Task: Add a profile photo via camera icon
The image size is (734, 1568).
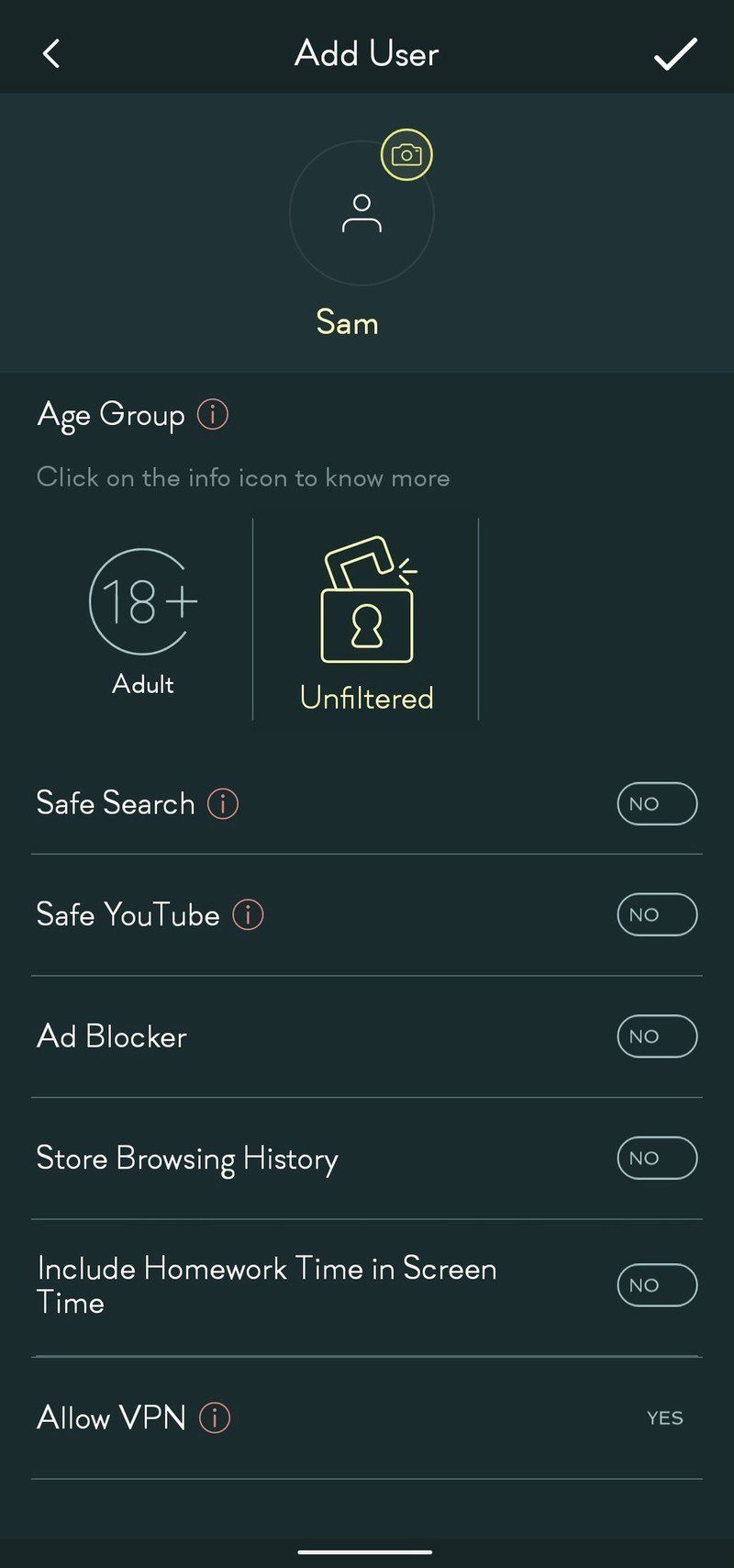Action: (x=406, y=155)
